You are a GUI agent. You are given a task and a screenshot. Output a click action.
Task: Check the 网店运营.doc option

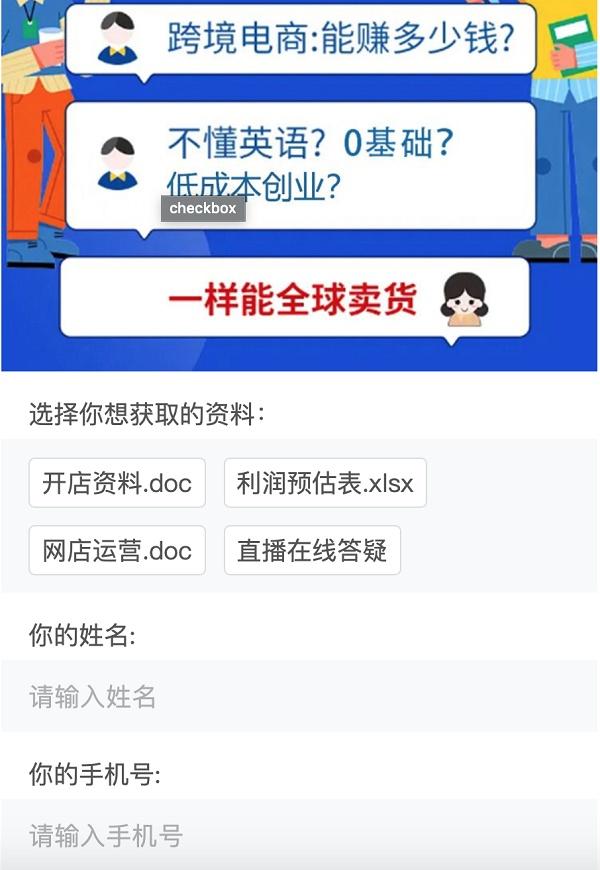[117, 550]
